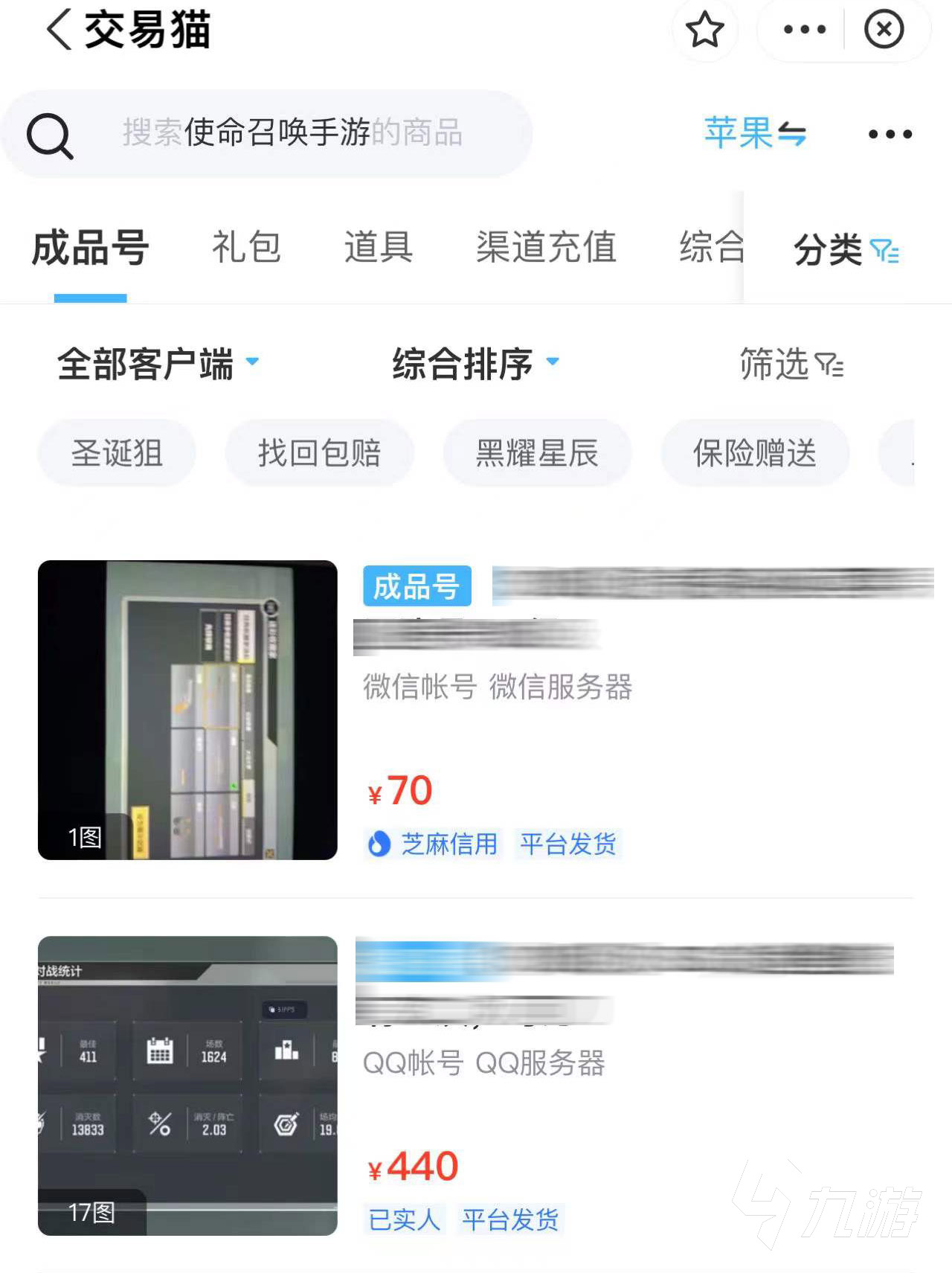The image size is (952, 1273).
Task: Switch to the 道具 tab
Action: coord(378,248)
